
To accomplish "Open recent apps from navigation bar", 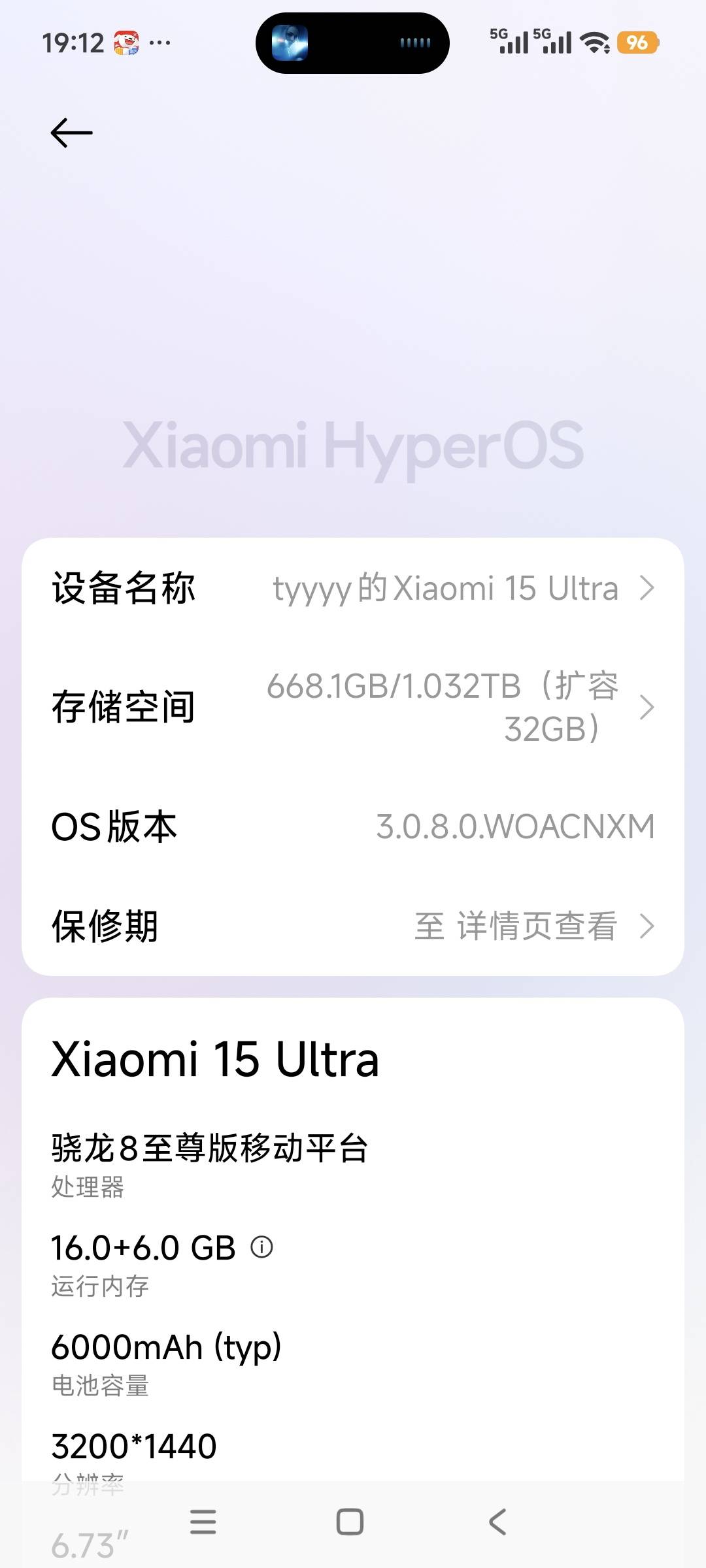I will click(203, 1522).
